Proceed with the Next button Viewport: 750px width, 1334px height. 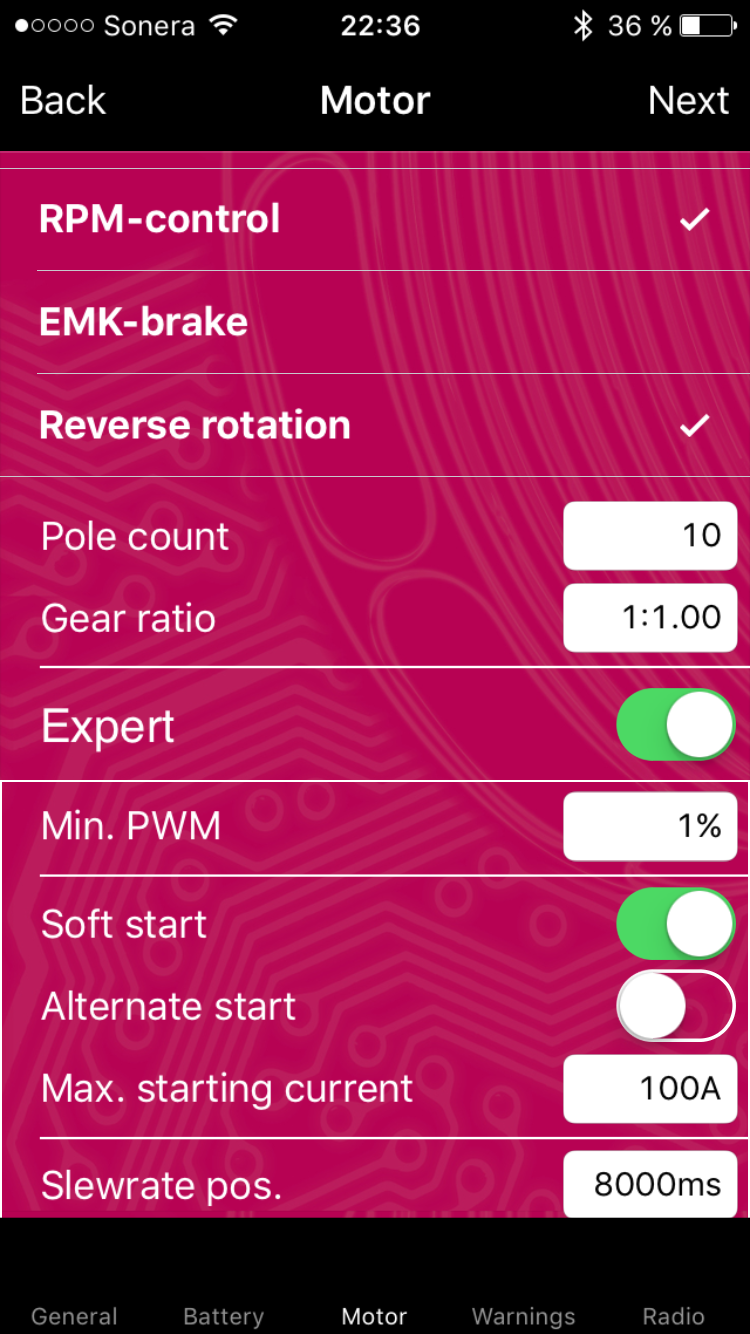[688, 101]
